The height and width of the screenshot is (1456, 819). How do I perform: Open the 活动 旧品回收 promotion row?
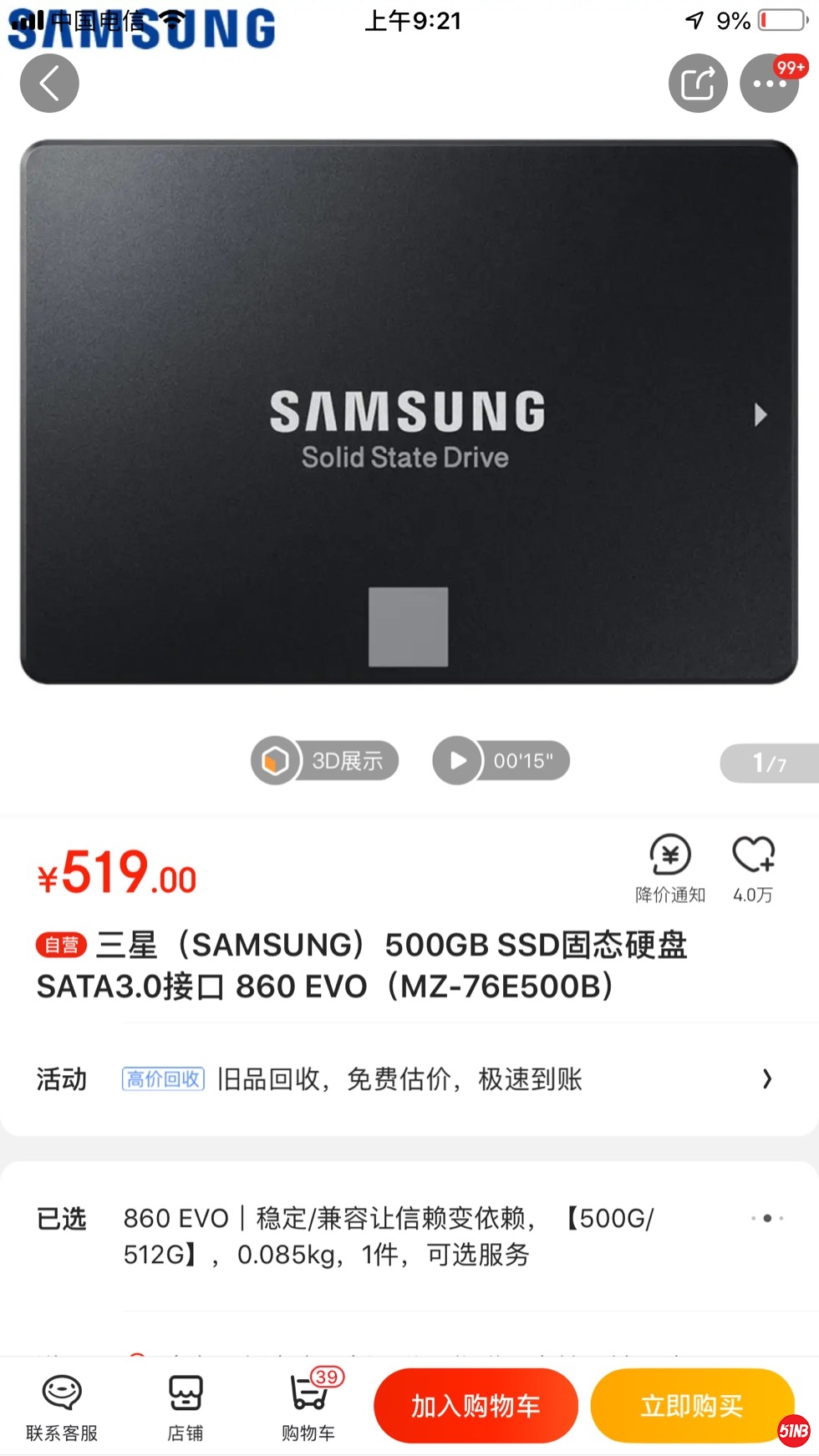(x=408, y=1079)
